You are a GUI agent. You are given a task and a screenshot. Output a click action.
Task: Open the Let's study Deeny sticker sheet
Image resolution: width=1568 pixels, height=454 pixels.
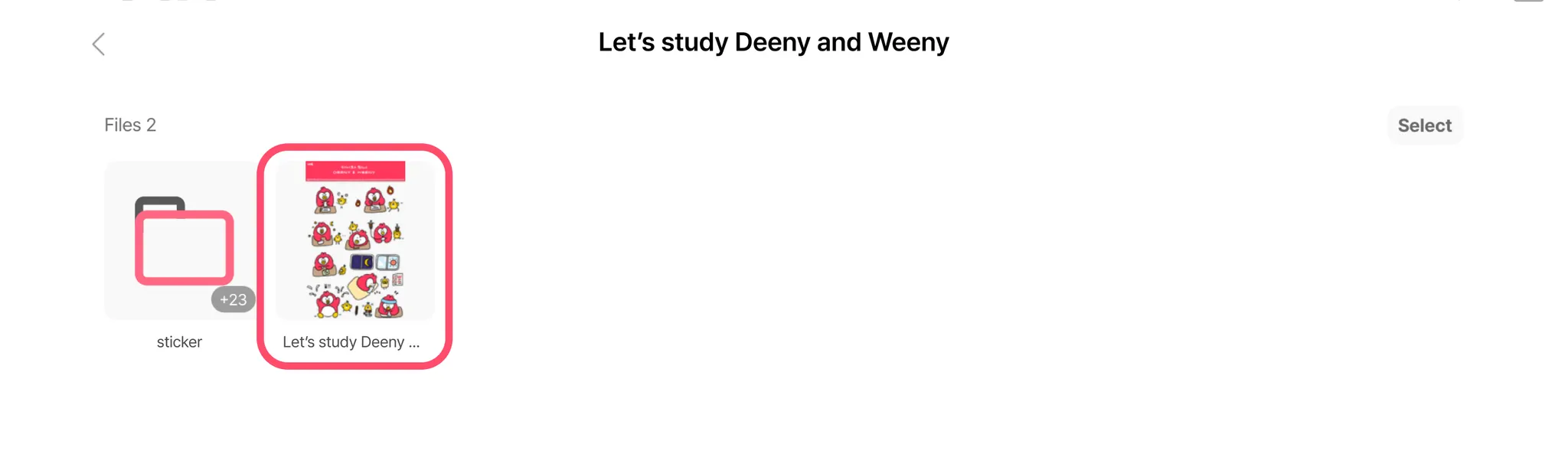355,241
